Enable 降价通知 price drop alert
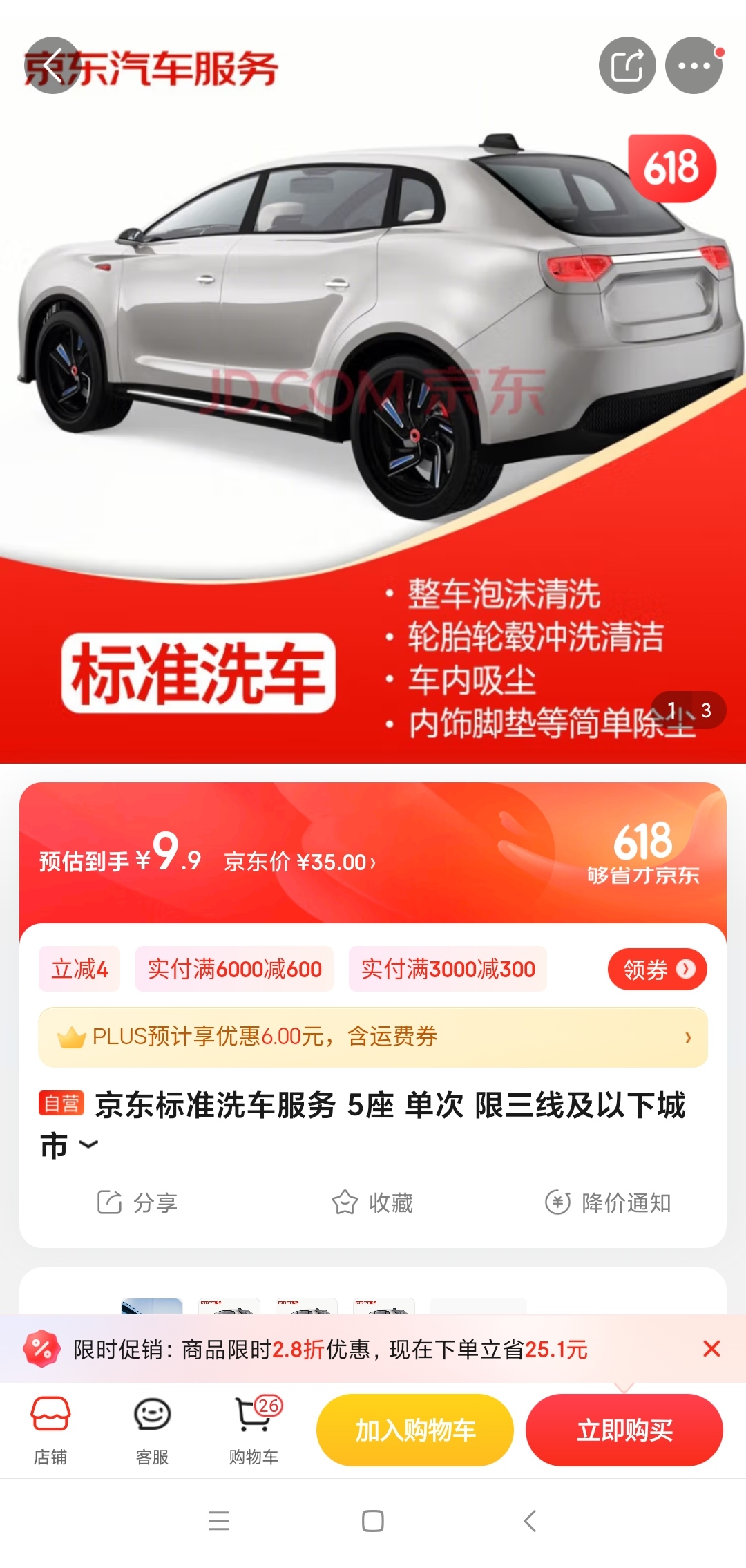The height and width of the screenshot is (1568, 746). 608,1202
